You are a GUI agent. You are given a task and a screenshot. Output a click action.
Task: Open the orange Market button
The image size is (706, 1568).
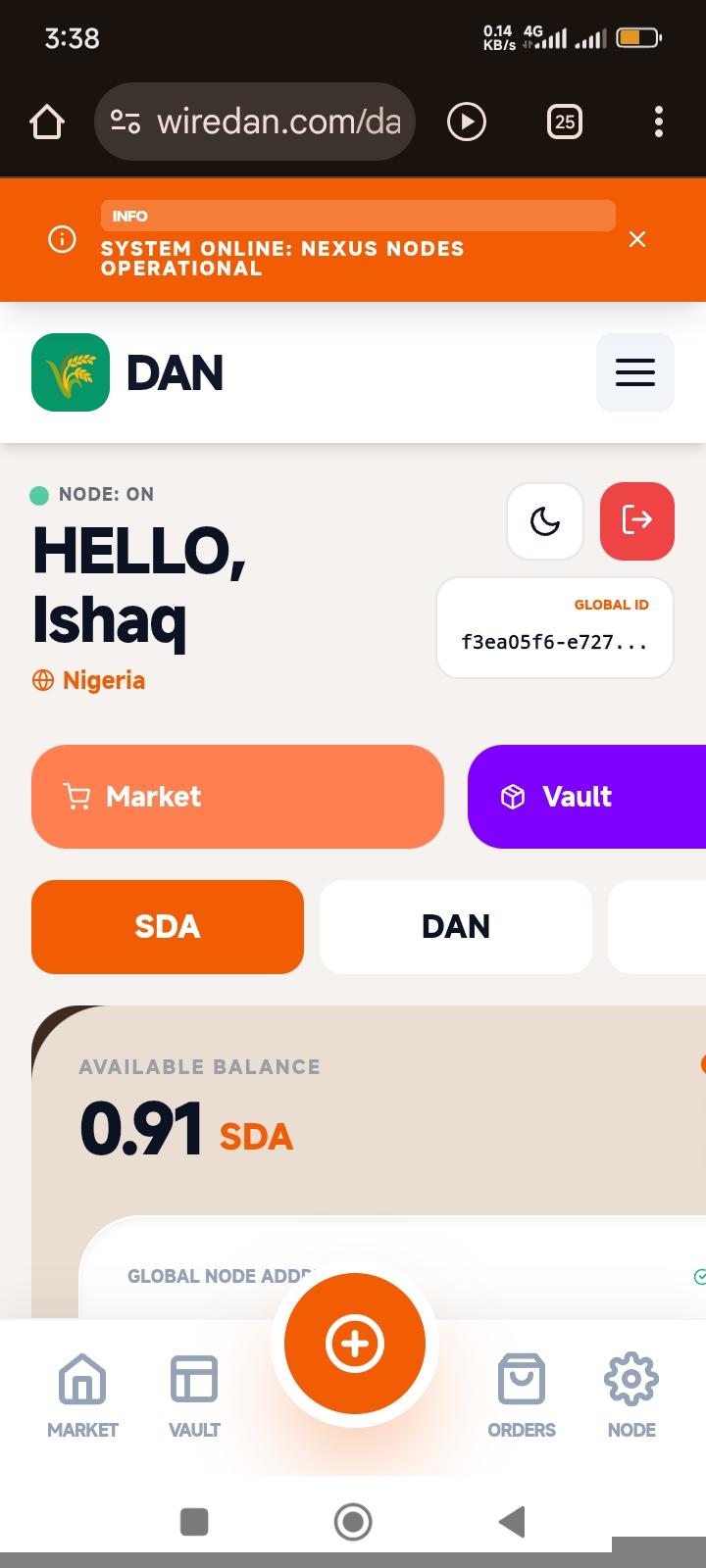pos(237,797)
